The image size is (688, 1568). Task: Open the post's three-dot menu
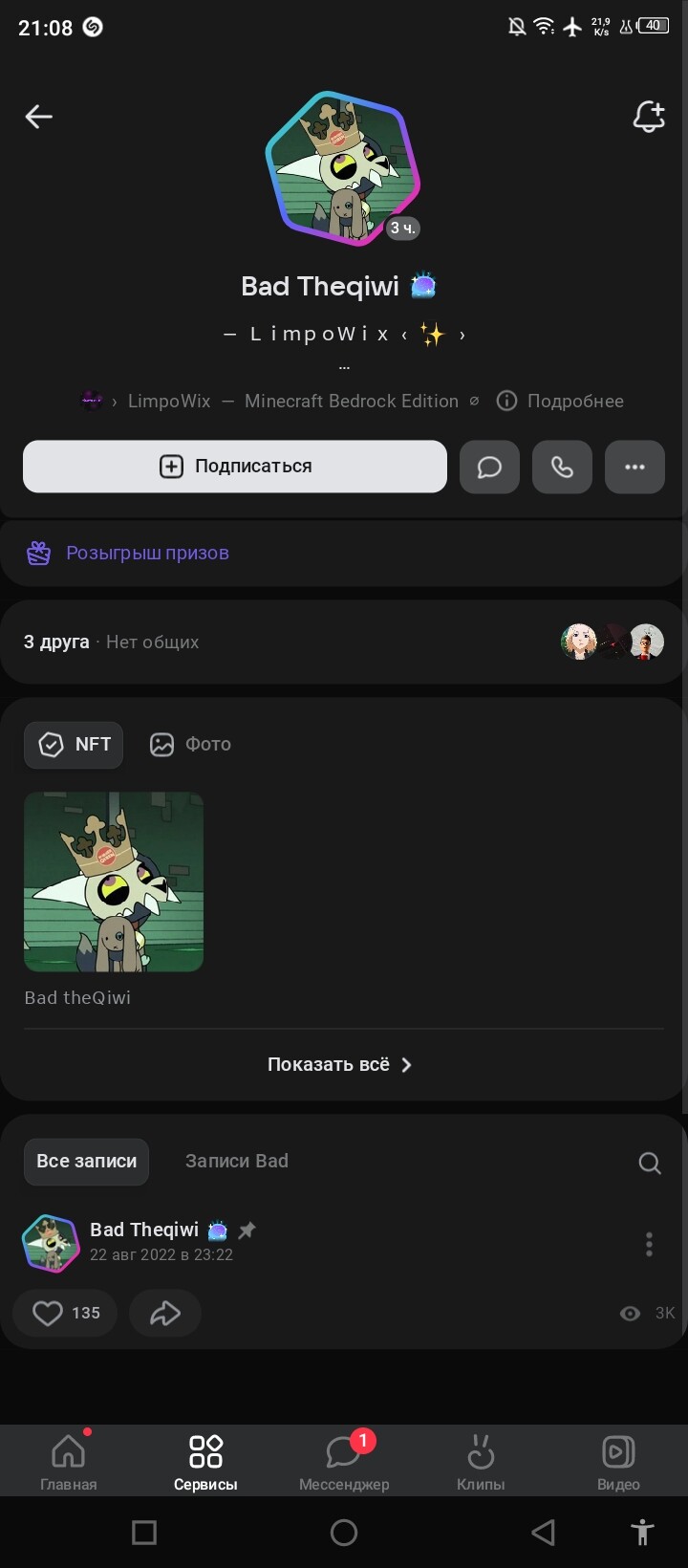click(649, 1244)
